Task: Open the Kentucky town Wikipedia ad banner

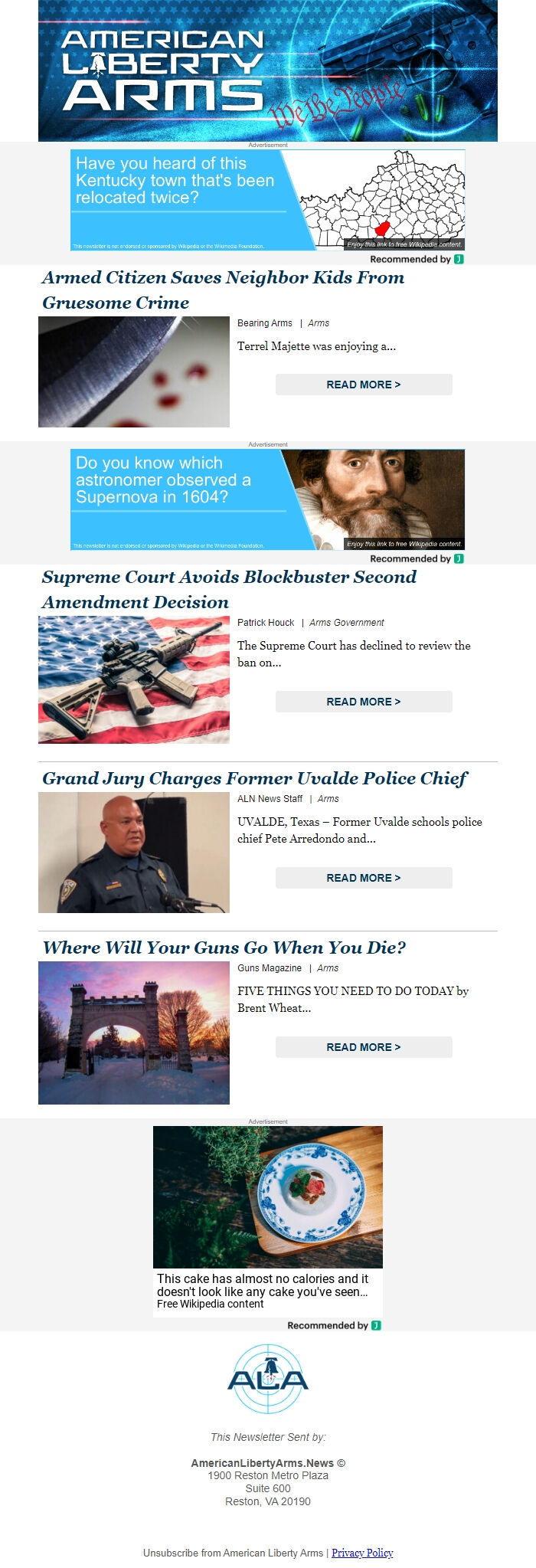Action: coord(267,200)
